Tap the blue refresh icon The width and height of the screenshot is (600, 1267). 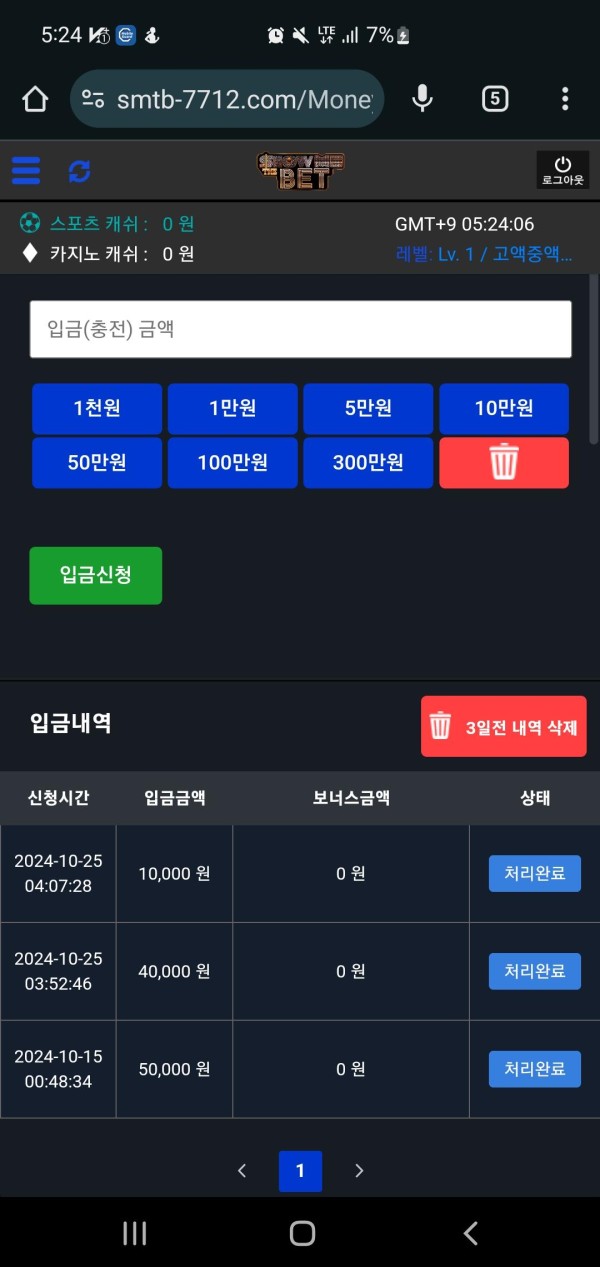[x=79, y=171]
